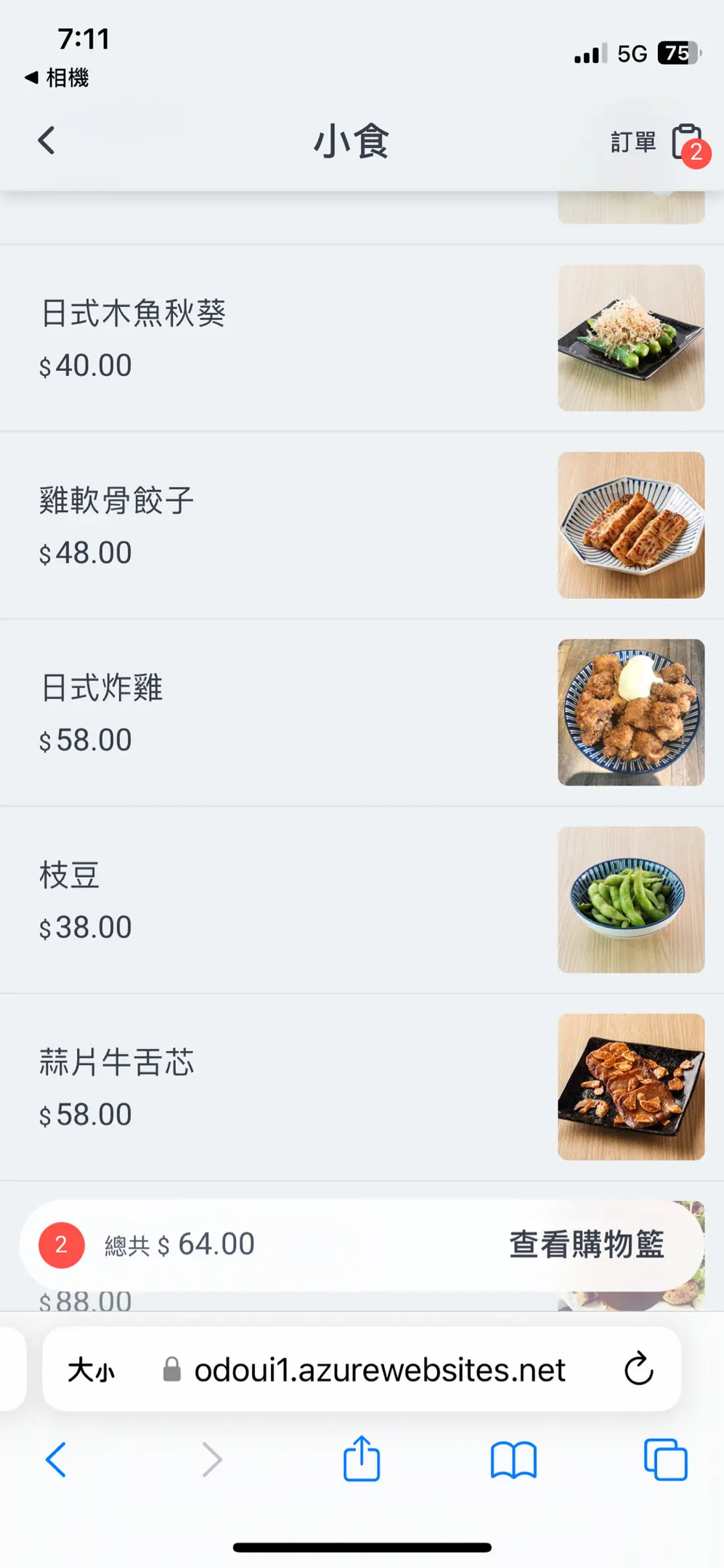
Task: Open the 訂單 orders icon
Action: (x=684, y=142)
